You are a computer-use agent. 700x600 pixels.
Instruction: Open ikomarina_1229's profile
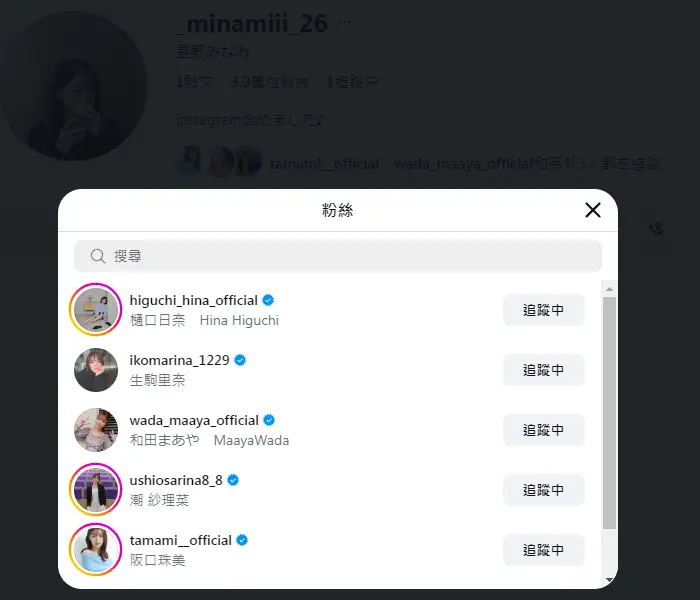pos(179,360)
